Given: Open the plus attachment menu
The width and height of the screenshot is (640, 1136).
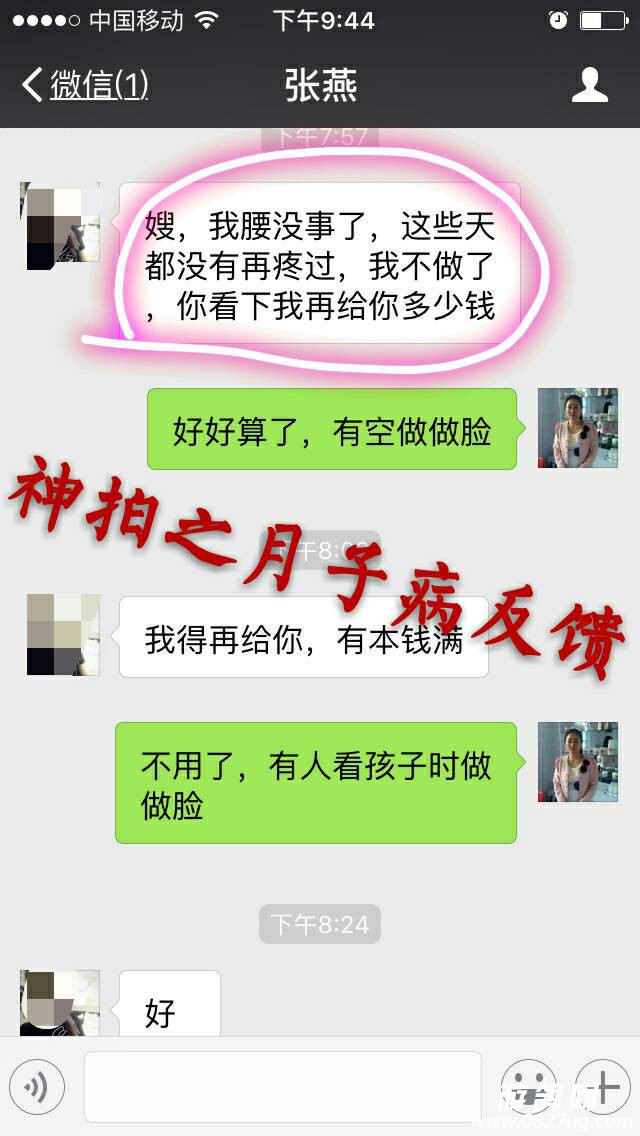Looking at the screenshot, I should pyautogui.click(x=602, y=1086).
